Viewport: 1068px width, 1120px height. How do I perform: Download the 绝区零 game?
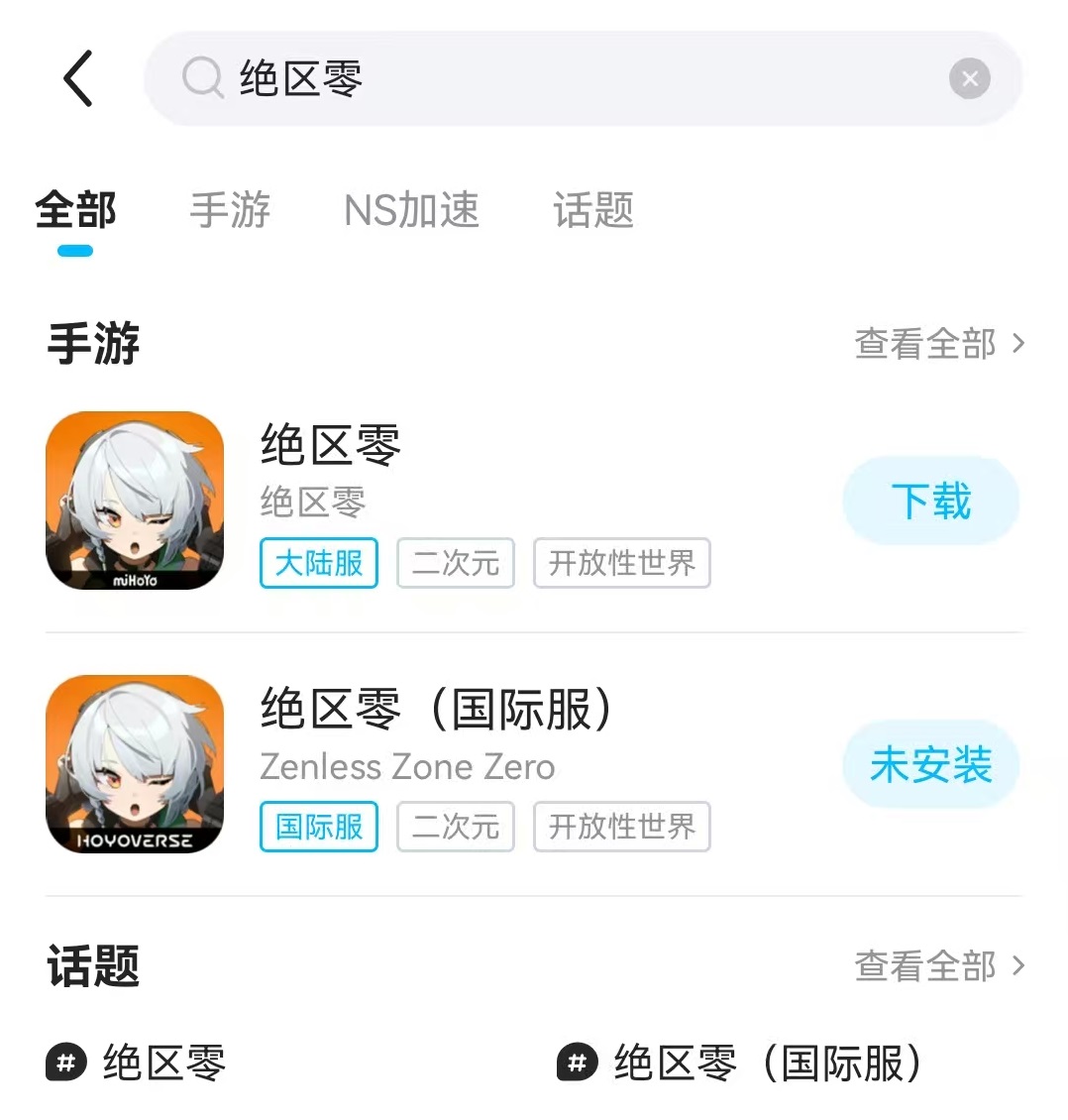(x=930, y=501)
